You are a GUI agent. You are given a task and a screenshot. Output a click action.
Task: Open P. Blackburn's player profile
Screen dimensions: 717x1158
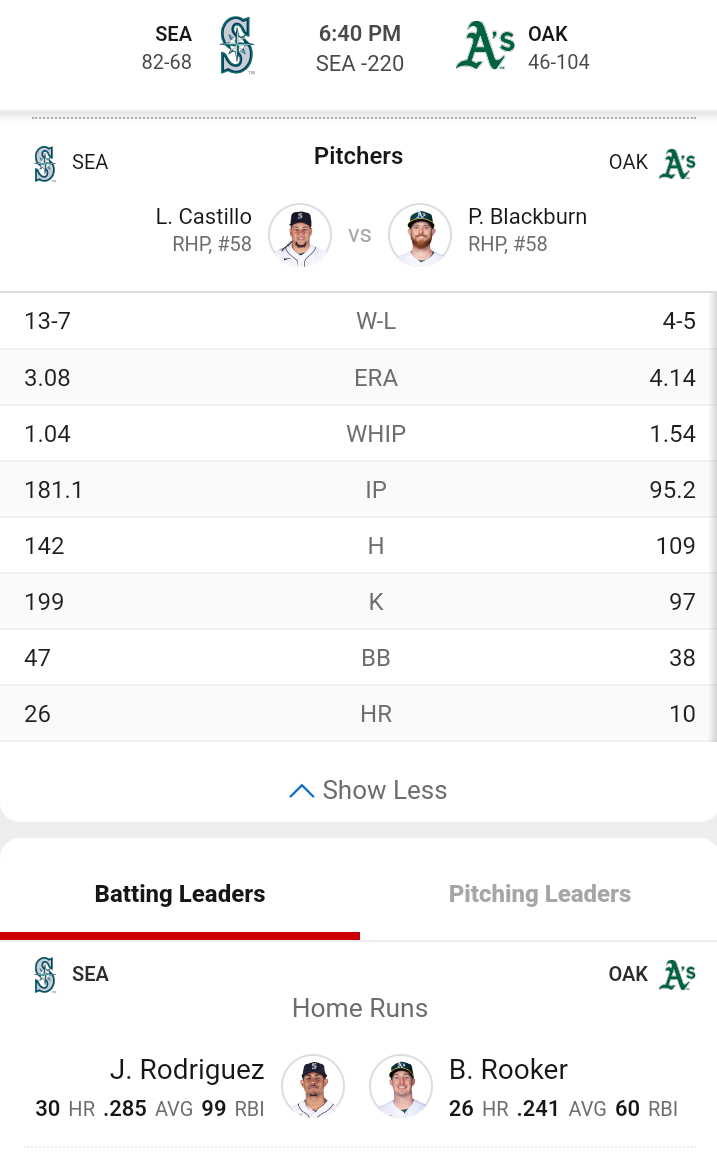(x=420, y=235)
